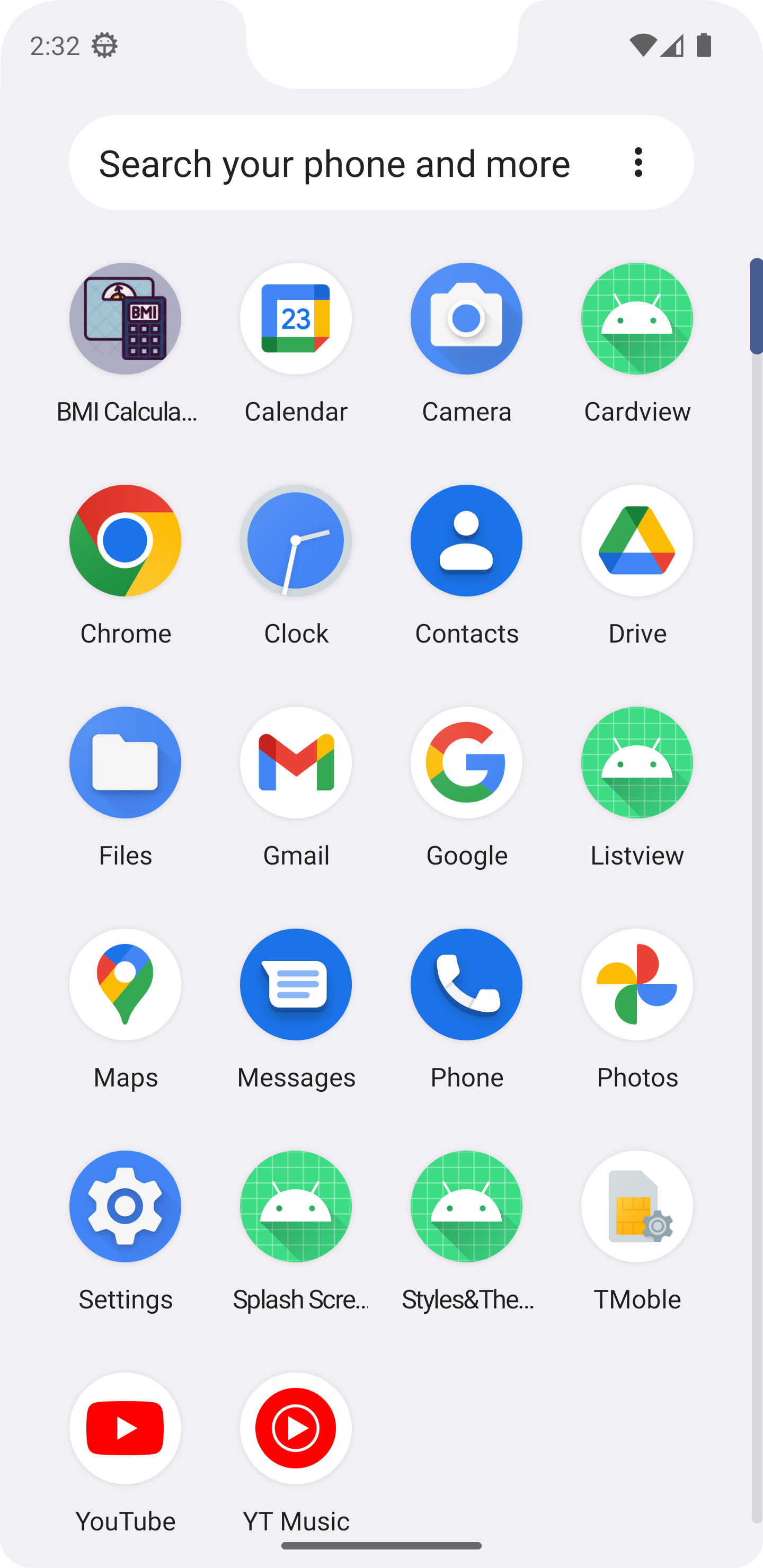Launch the BMI Calculator app
The image size is (763, 1568).
point(126,319)
